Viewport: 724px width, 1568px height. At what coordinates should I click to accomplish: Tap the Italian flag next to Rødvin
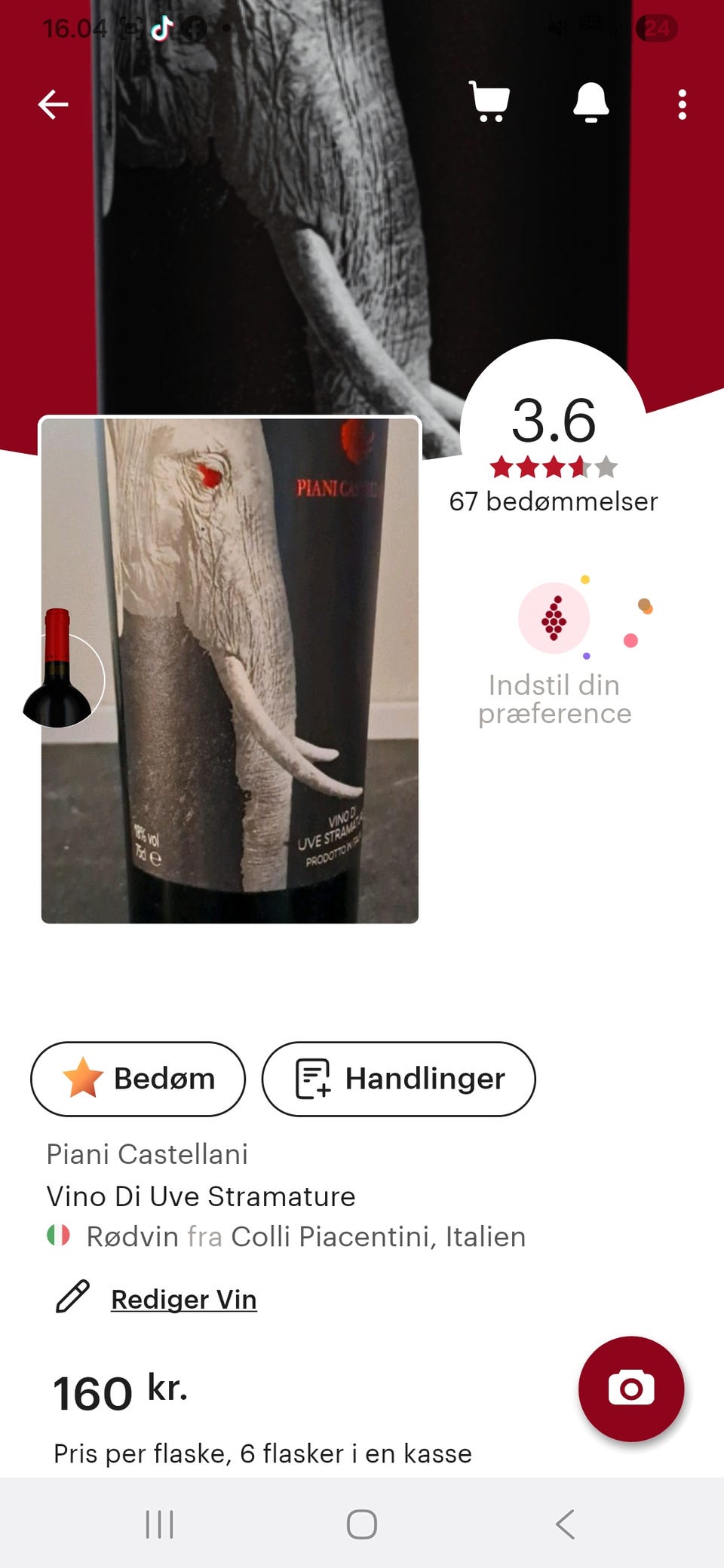coord(58,1236)
